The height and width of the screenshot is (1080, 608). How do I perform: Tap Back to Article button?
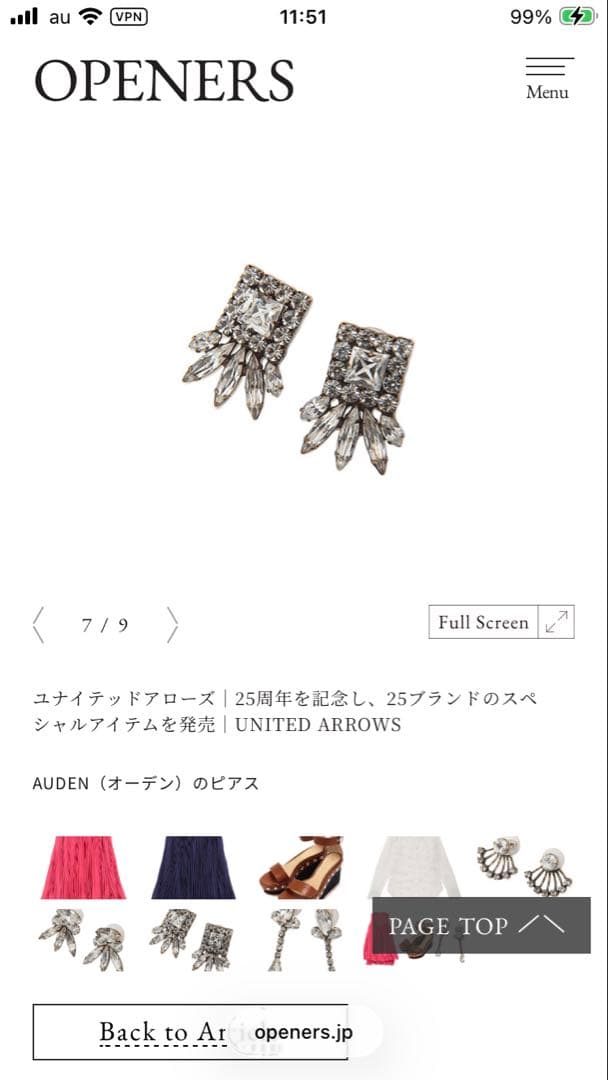pyautogui.click(x=190, y=1032)
